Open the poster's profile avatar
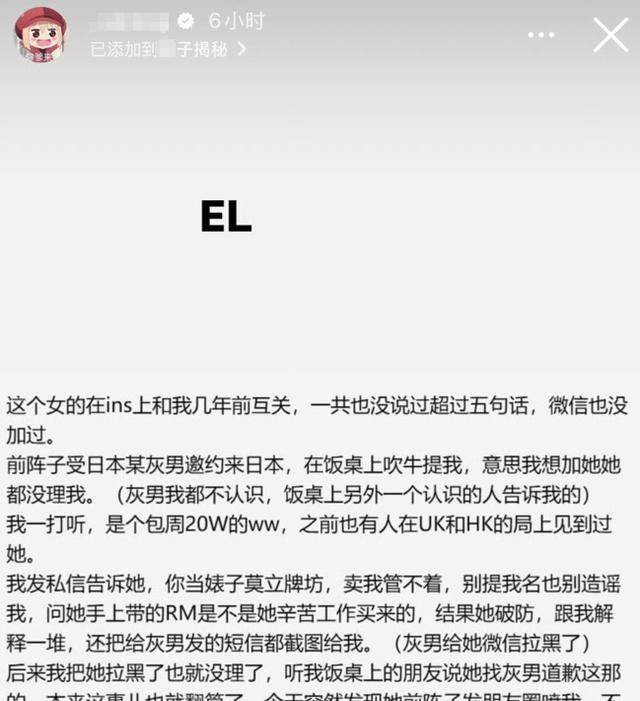640x701 pixels. 41,35
